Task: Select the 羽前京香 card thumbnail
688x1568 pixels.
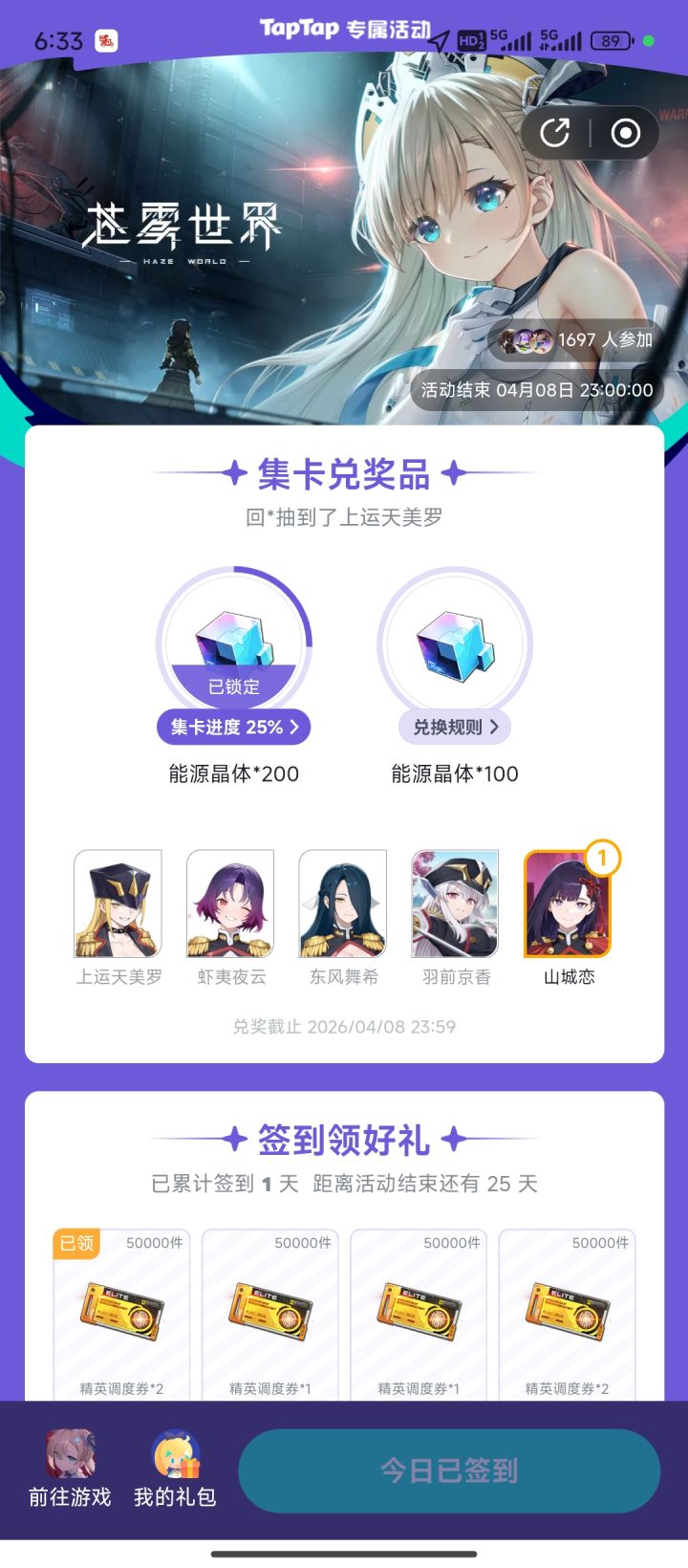Action: tap(455, 903)
